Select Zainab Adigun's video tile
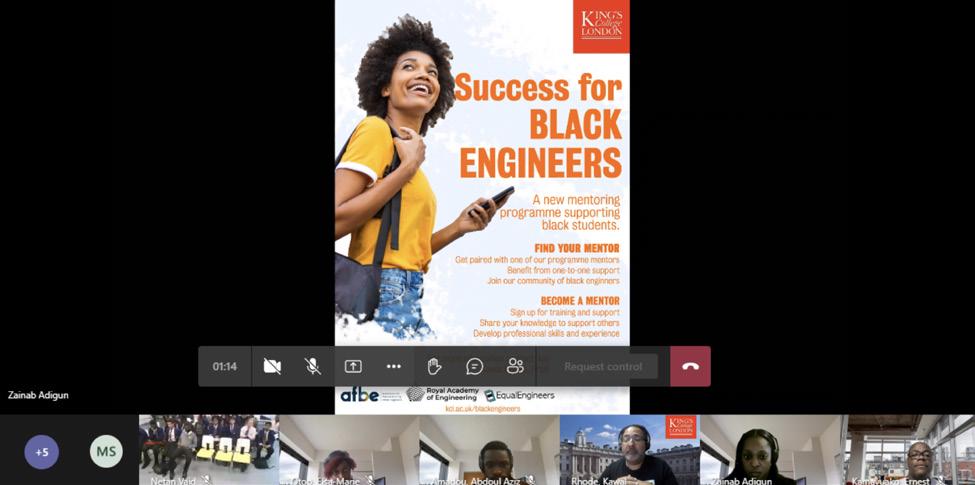Screen dimensions: 975x485 pos(768,448)
